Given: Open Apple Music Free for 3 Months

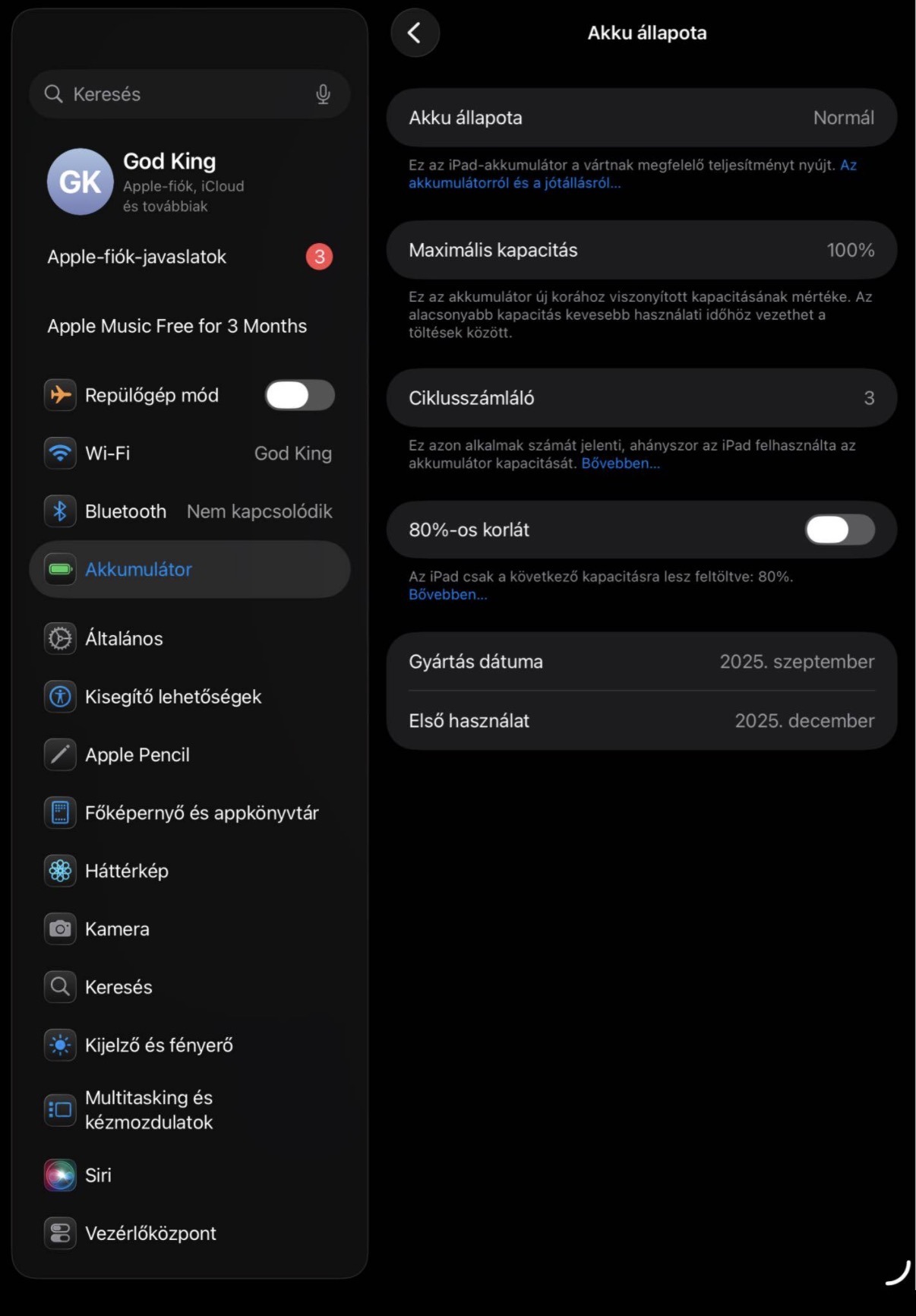Looking at the screenshot, I should click(177, 326).
